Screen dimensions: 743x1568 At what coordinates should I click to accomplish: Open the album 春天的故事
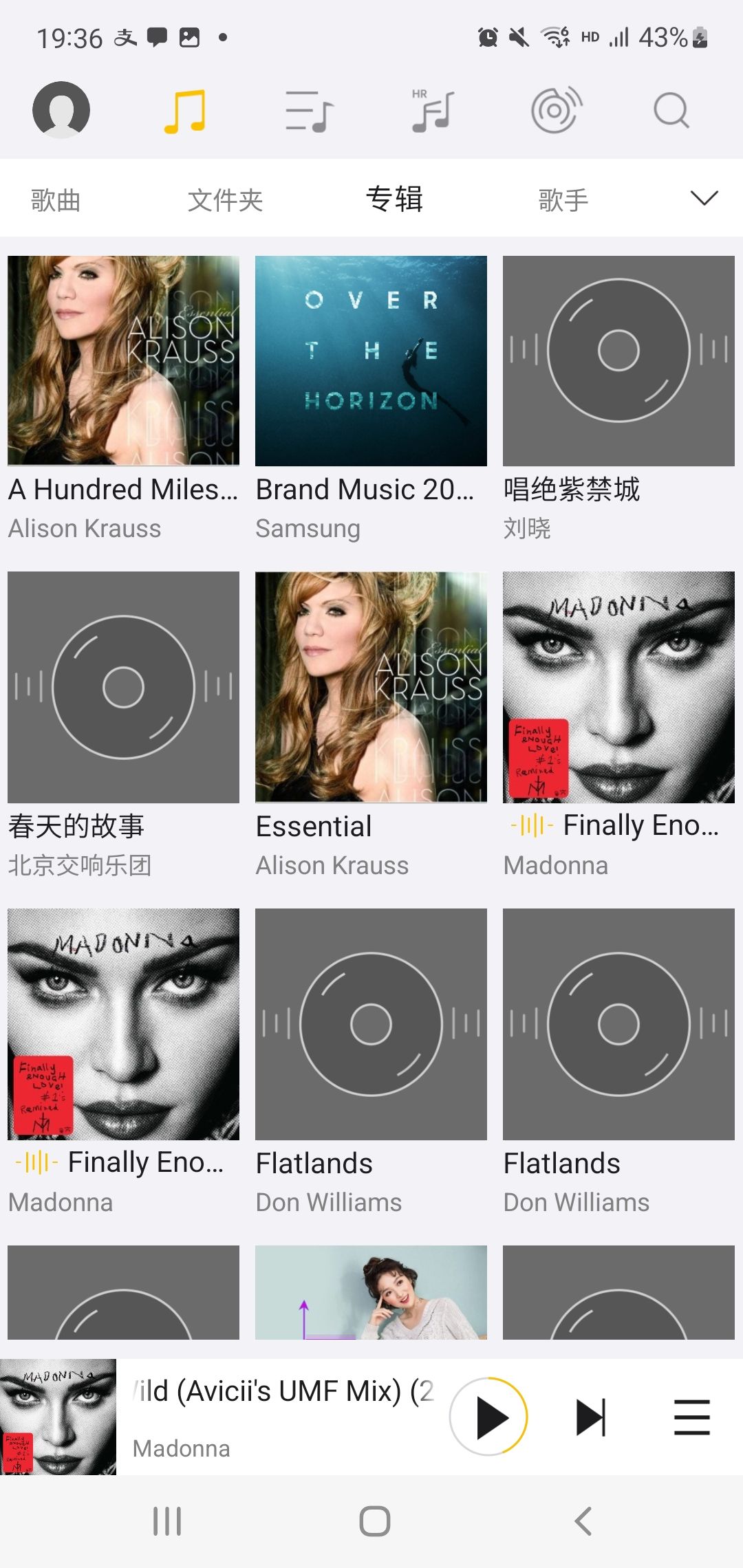tap(124, 687)
